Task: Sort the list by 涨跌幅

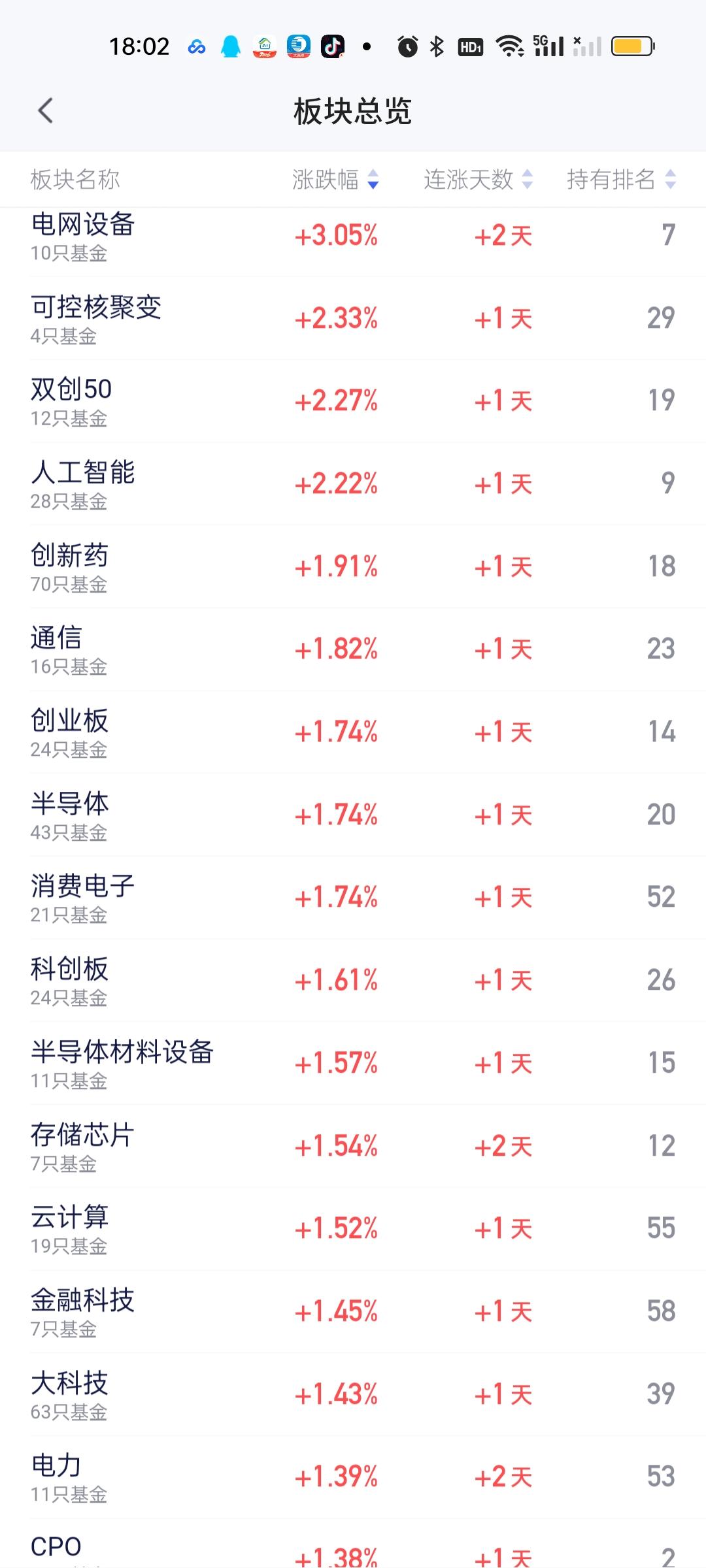Action: 335,179
